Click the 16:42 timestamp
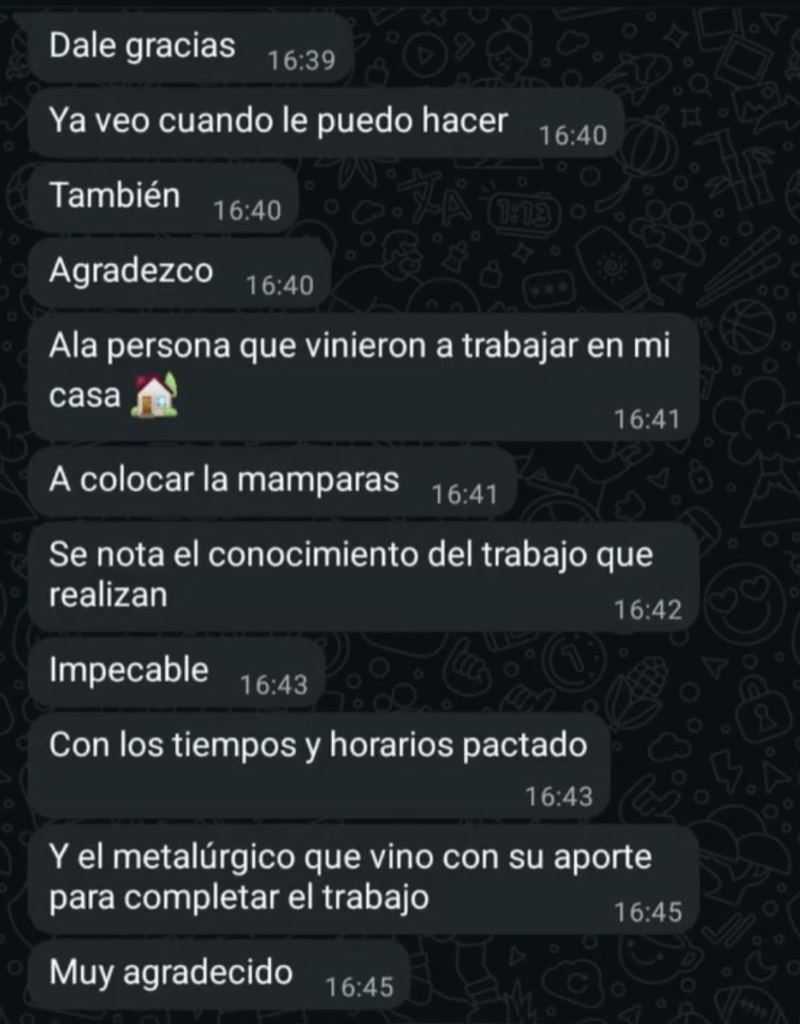800x1024 pixels. point(649,606)
